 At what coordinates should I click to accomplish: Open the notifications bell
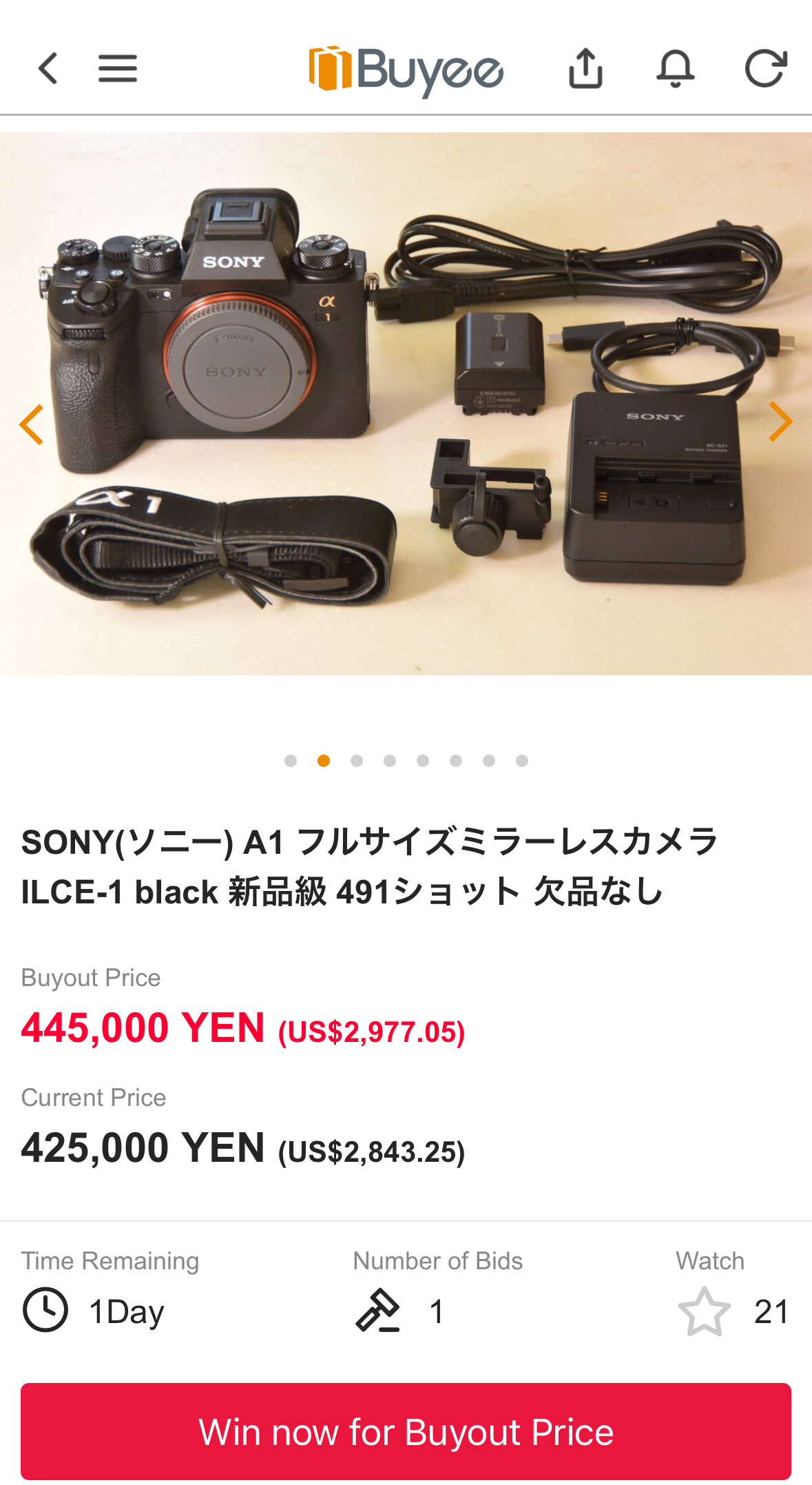point(675,68)
